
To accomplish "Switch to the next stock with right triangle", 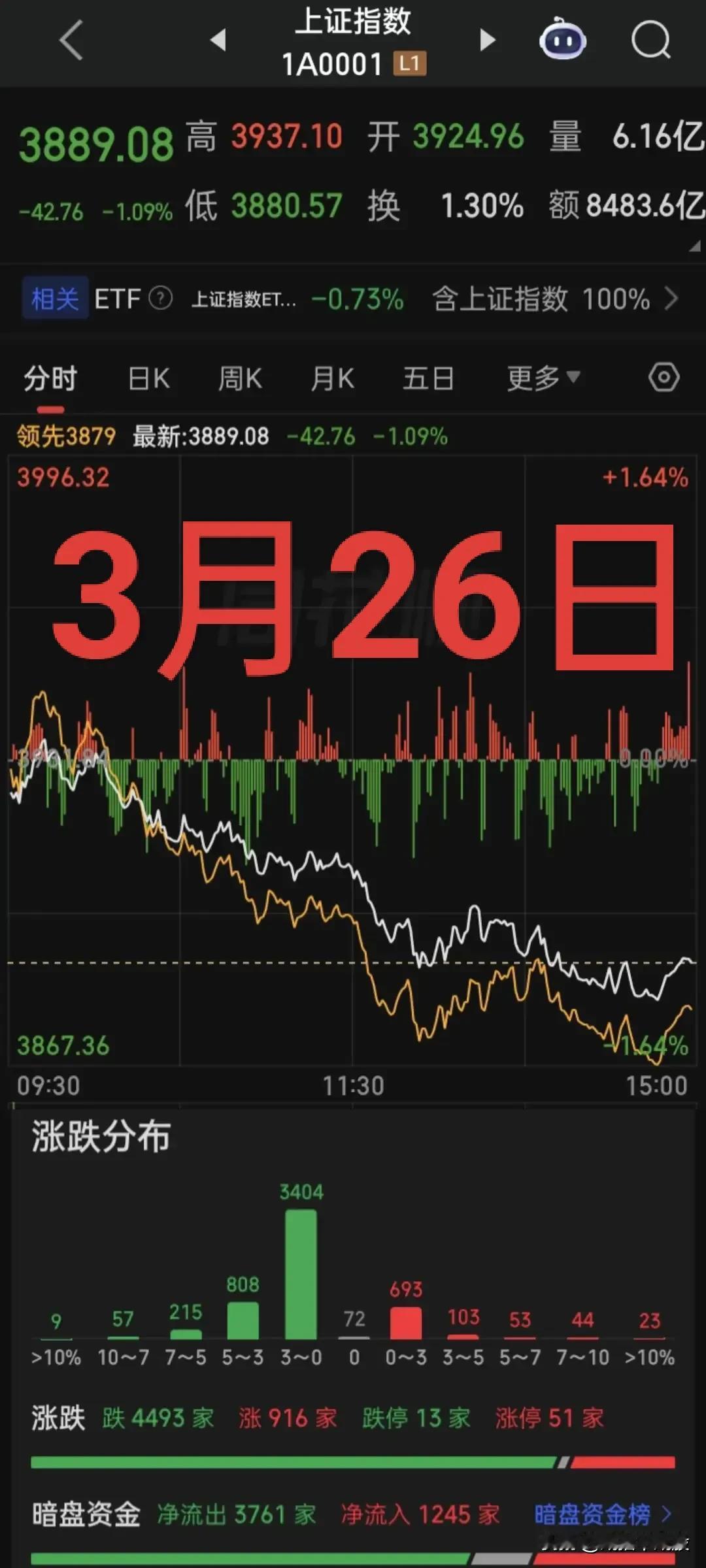I will 487,41.
